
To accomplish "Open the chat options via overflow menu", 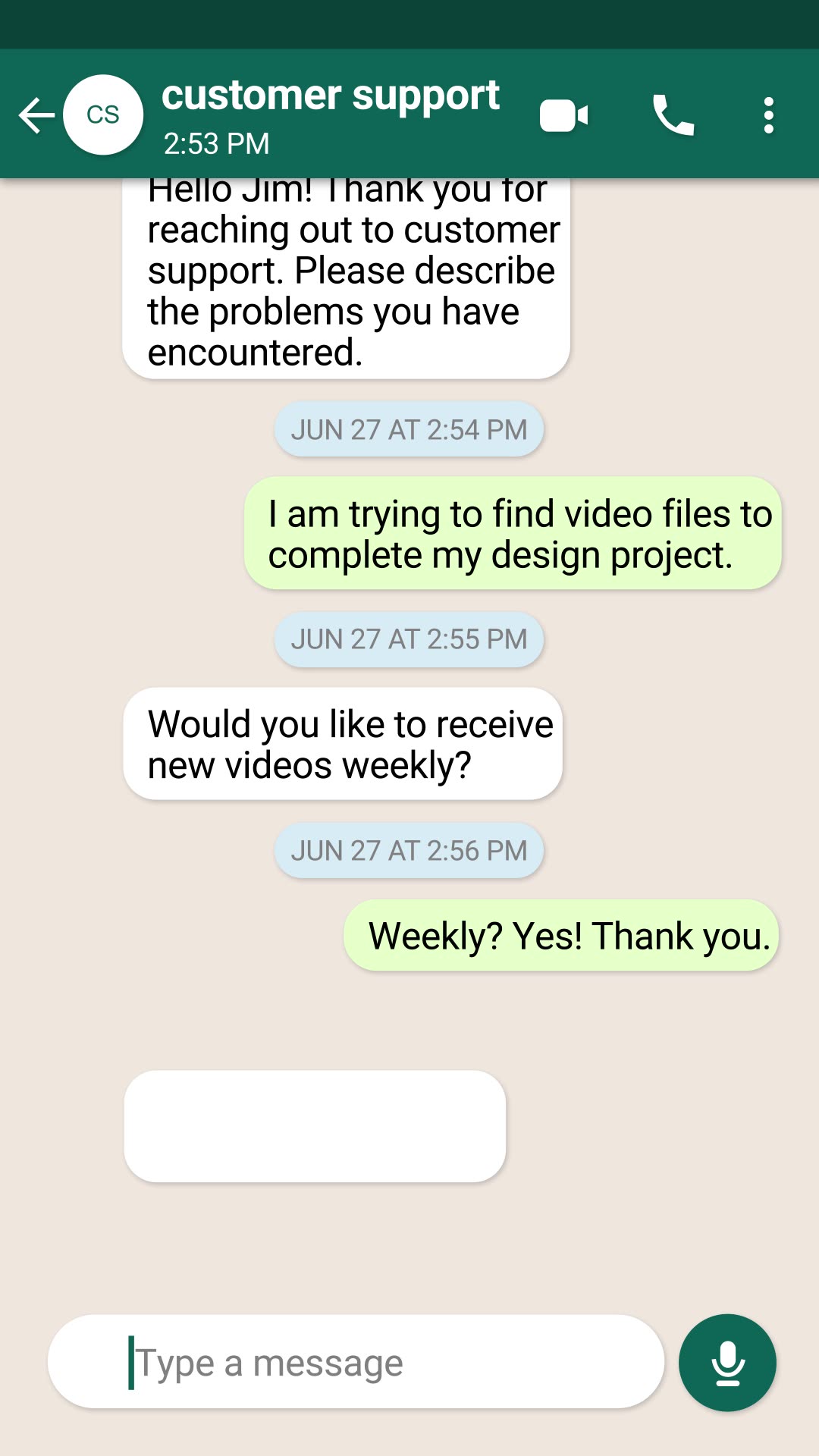I will click(768, 115).
